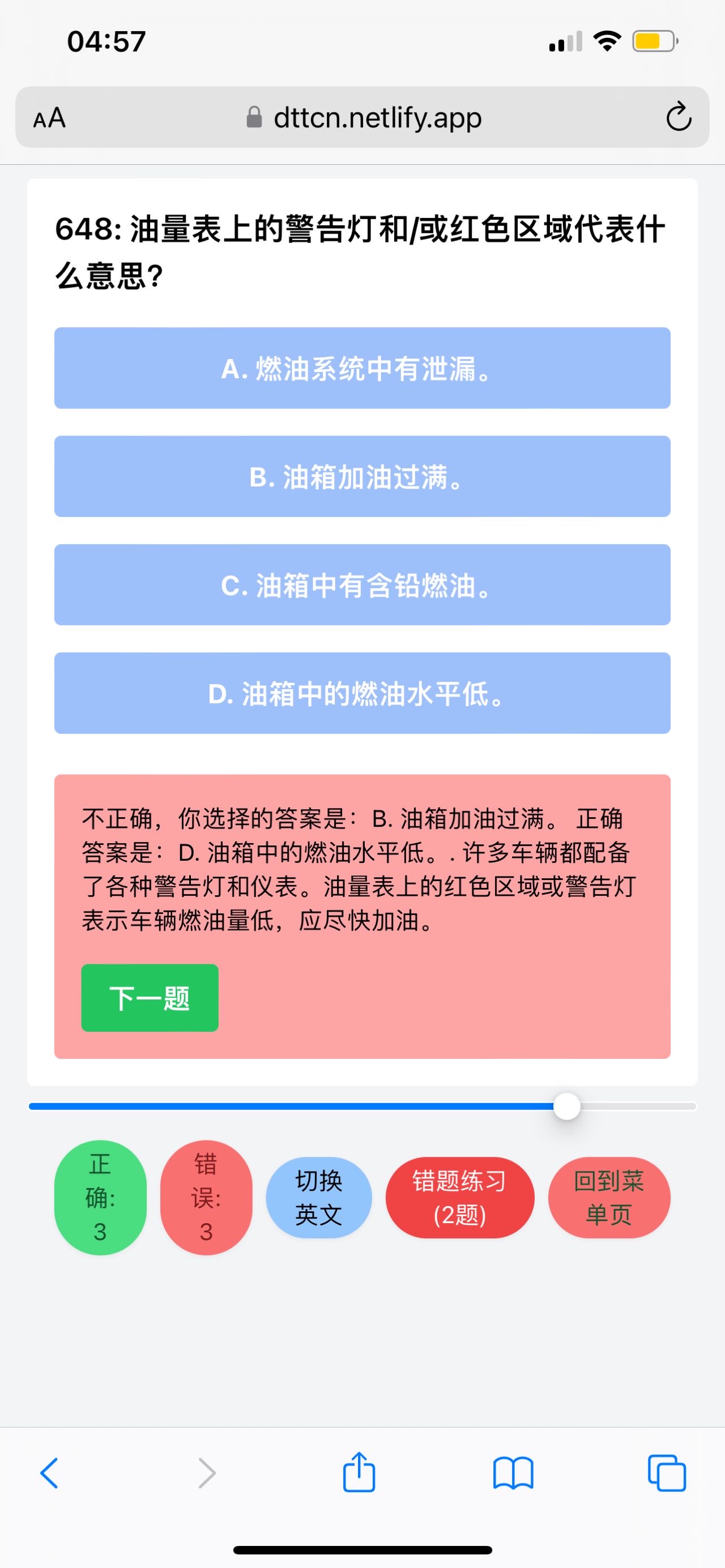Pick answer C 油箱中有含铅燃油
Image resolution: width=725 pixels, height=1568 pixels.
pos(362,585)
